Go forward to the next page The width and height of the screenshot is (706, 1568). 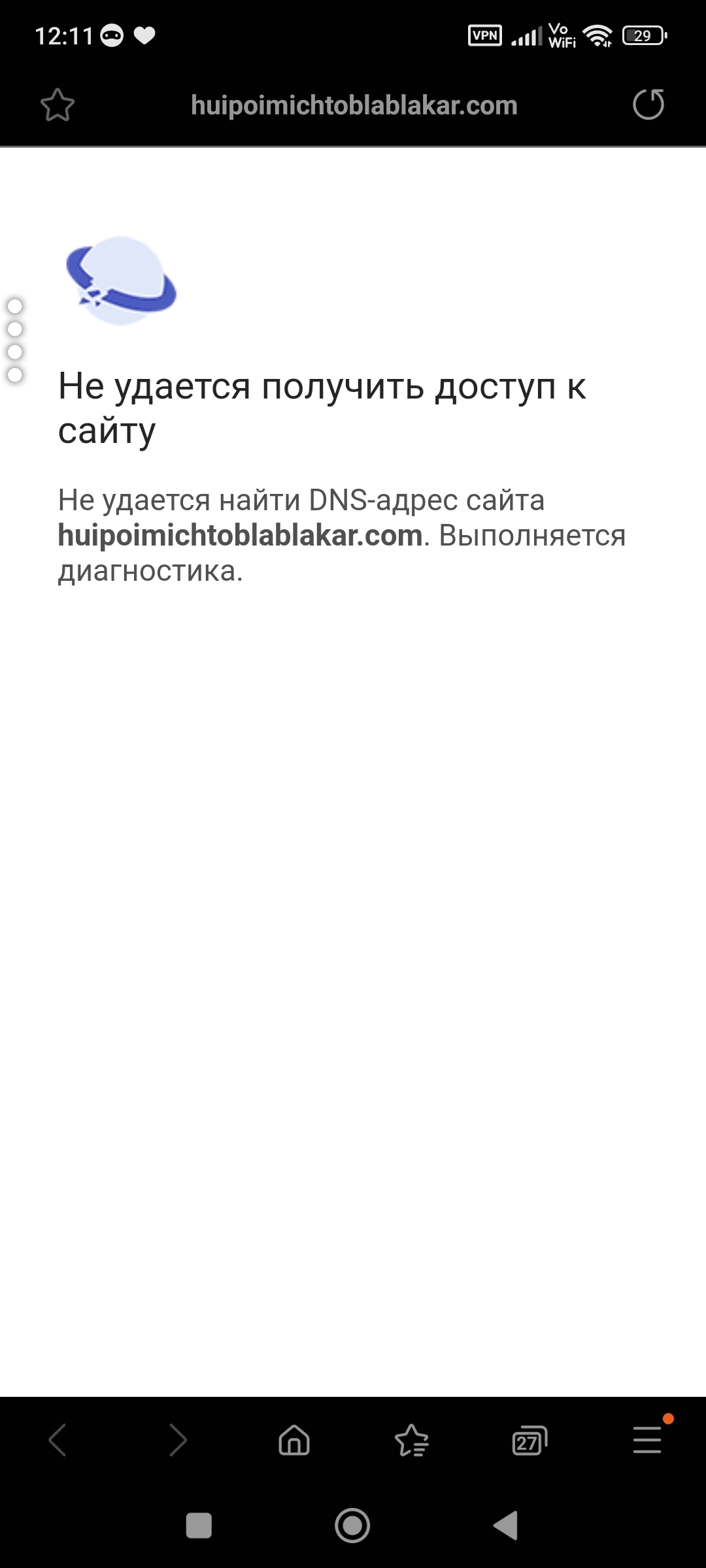[177, 1441]
